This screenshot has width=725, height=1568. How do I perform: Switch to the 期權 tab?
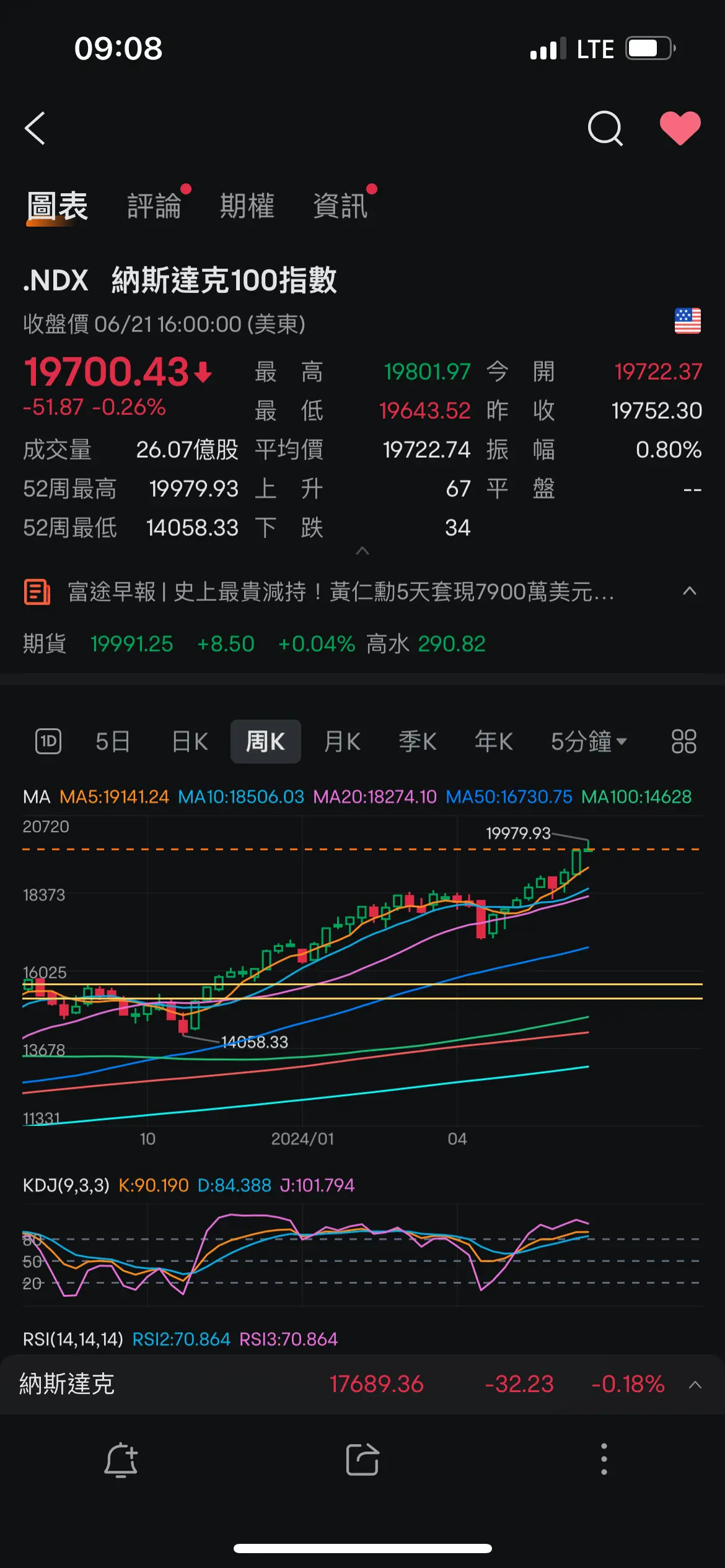point(247,206)
